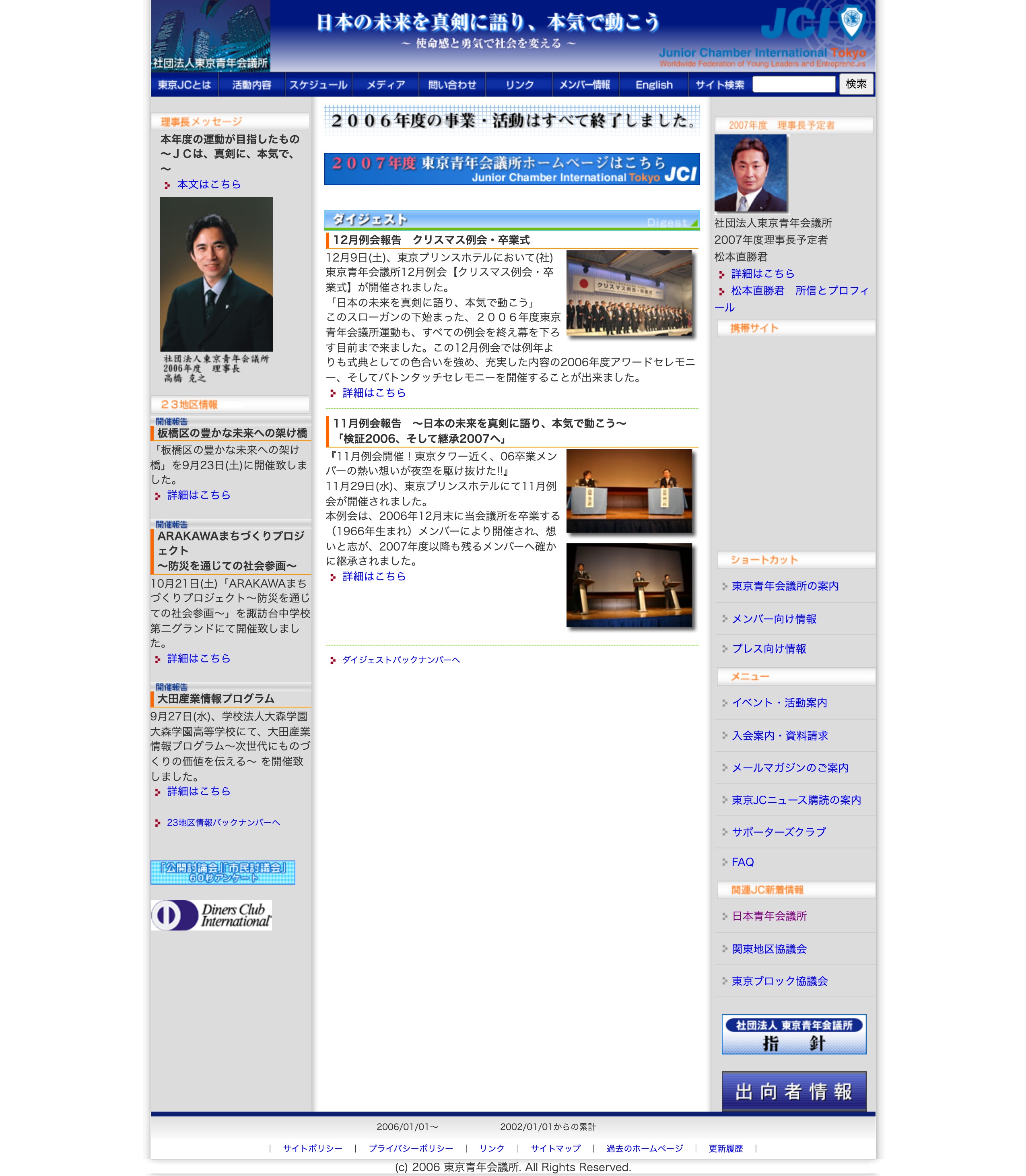Go to the 活動内容 section

click(x=251, y=85)
